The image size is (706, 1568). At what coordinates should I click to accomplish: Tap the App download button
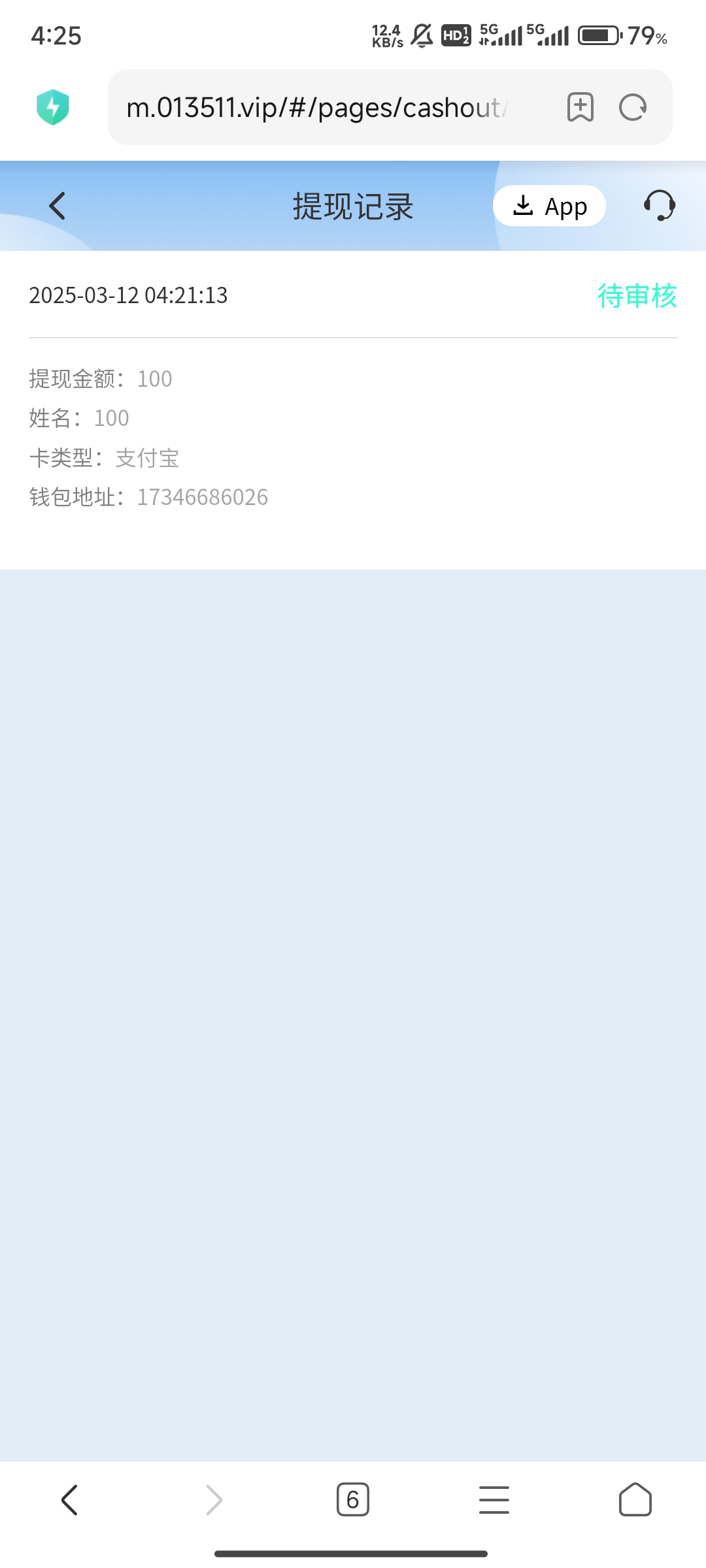tap(549, 206)
